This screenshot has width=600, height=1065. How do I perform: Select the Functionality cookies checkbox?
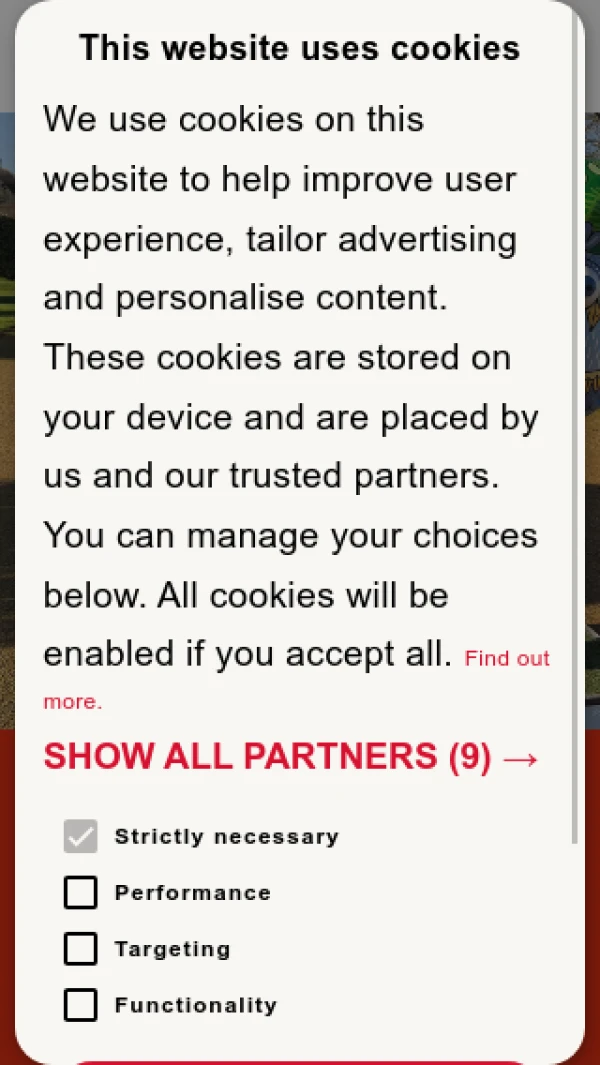(81, 1005)
